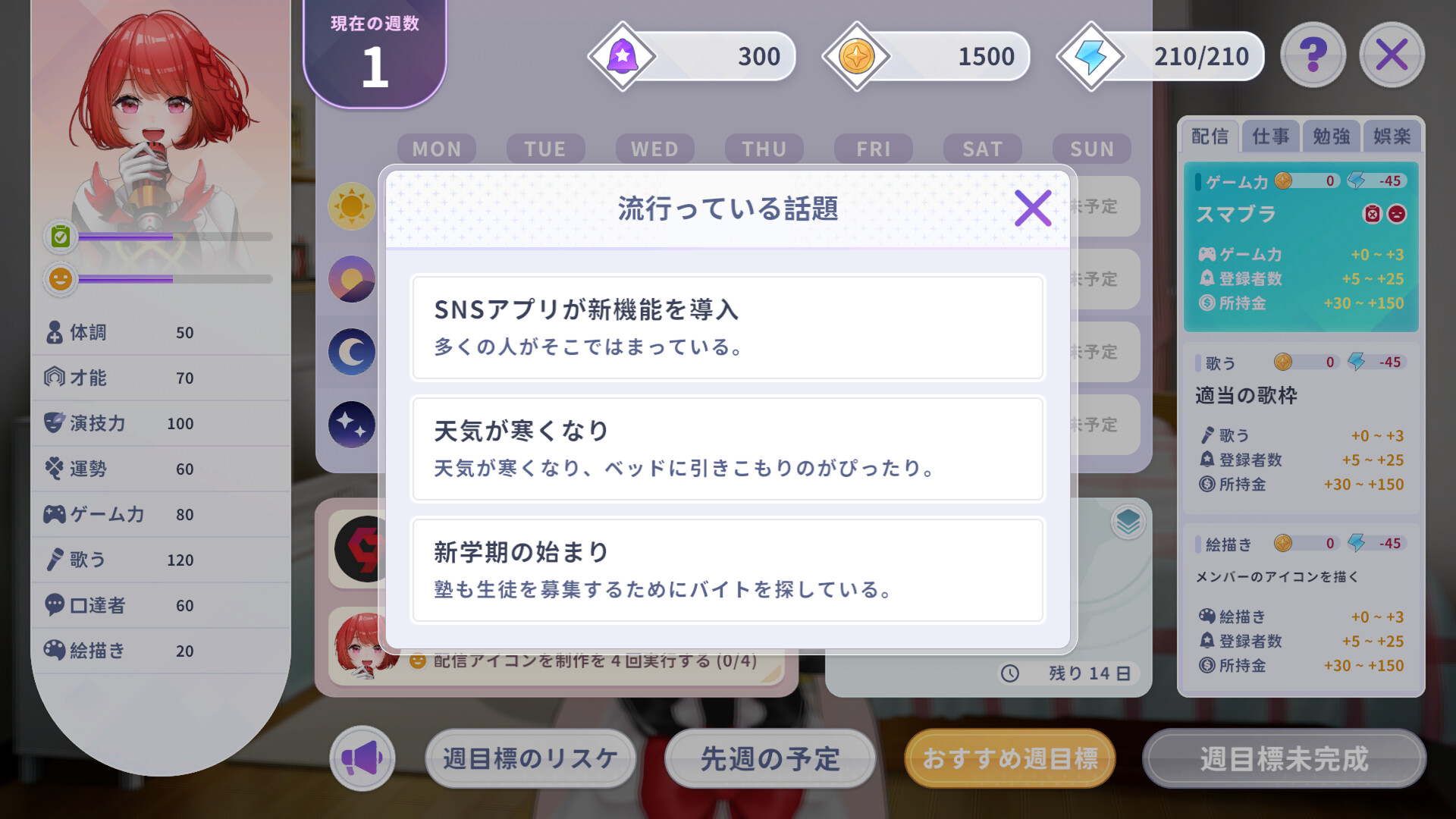Open 週目標のリスケ

[x=530, y=758]
